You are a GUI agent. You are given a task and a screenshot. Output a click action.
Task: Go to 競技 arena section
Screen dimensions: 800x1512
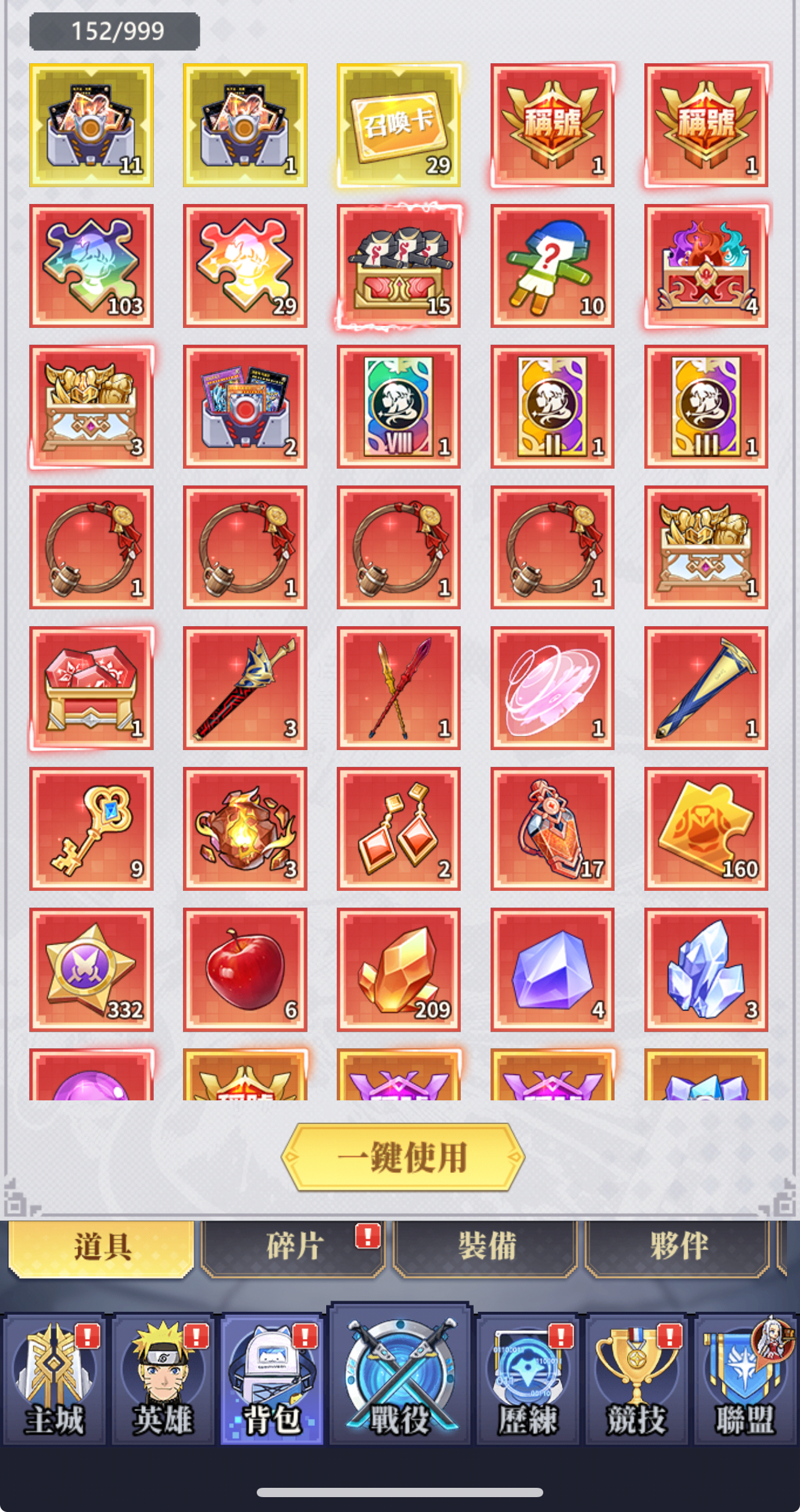pos(636,1381)
